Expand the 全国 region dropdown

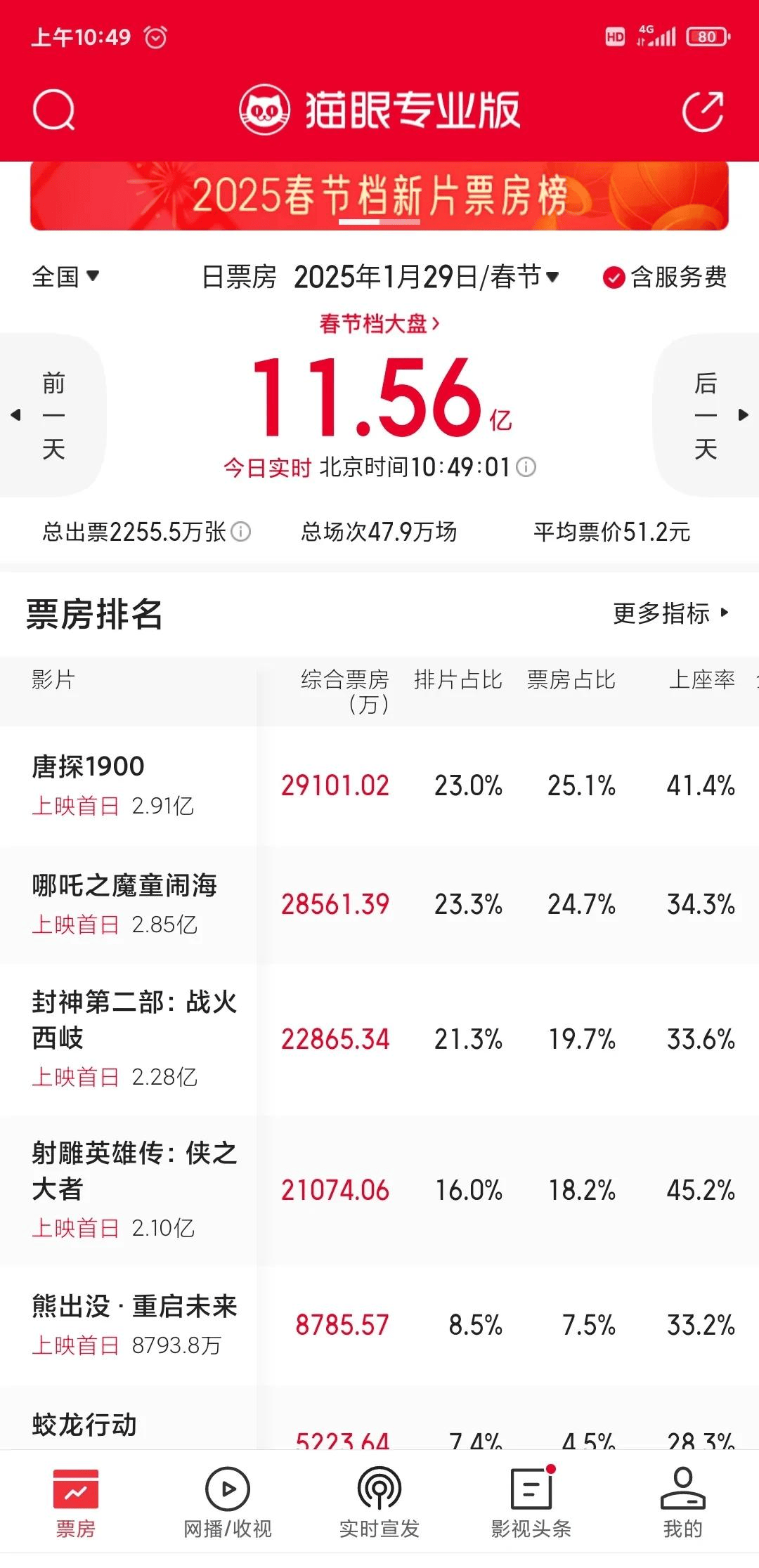(x=65, y=277)
